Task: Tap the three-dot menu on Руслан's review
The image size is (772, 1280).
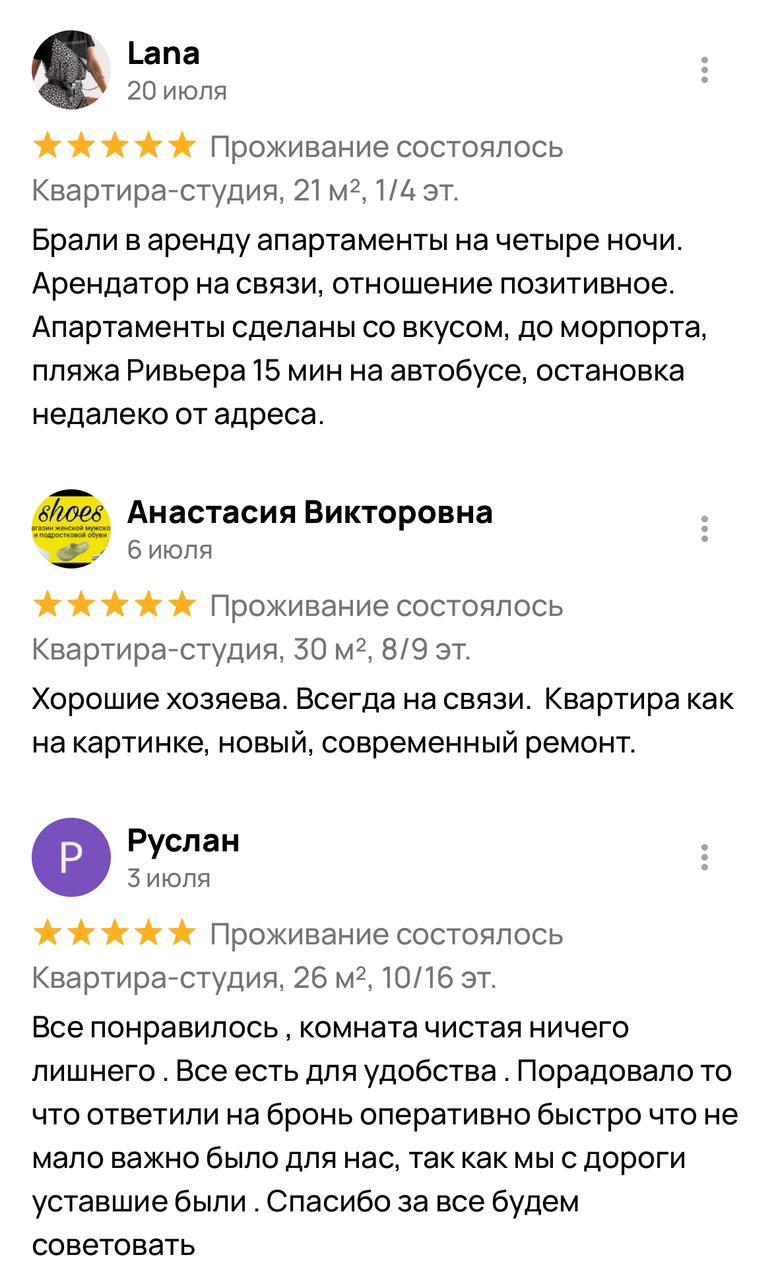Action: coord(705,857)
